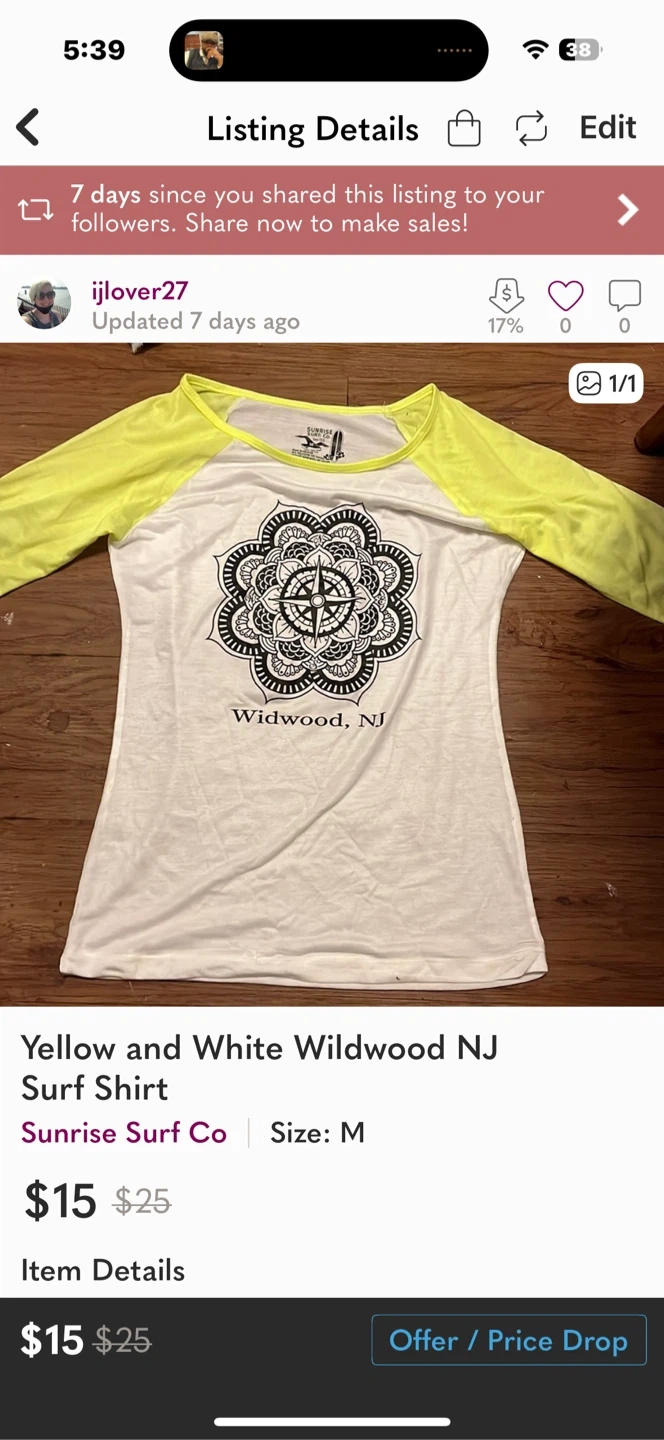This screenshot has height=1440, width=664.
Task: Open the comments bubble
Action: pyautogui.click(x=625, y=296)
